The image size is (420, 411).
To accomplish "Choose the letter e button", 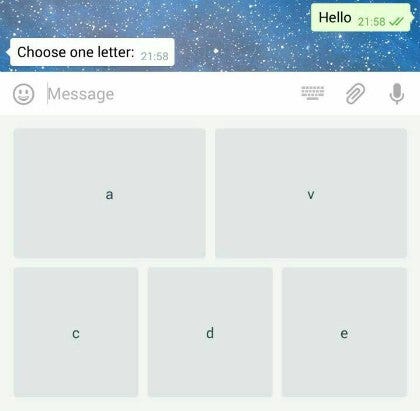I will click(344, 332).
